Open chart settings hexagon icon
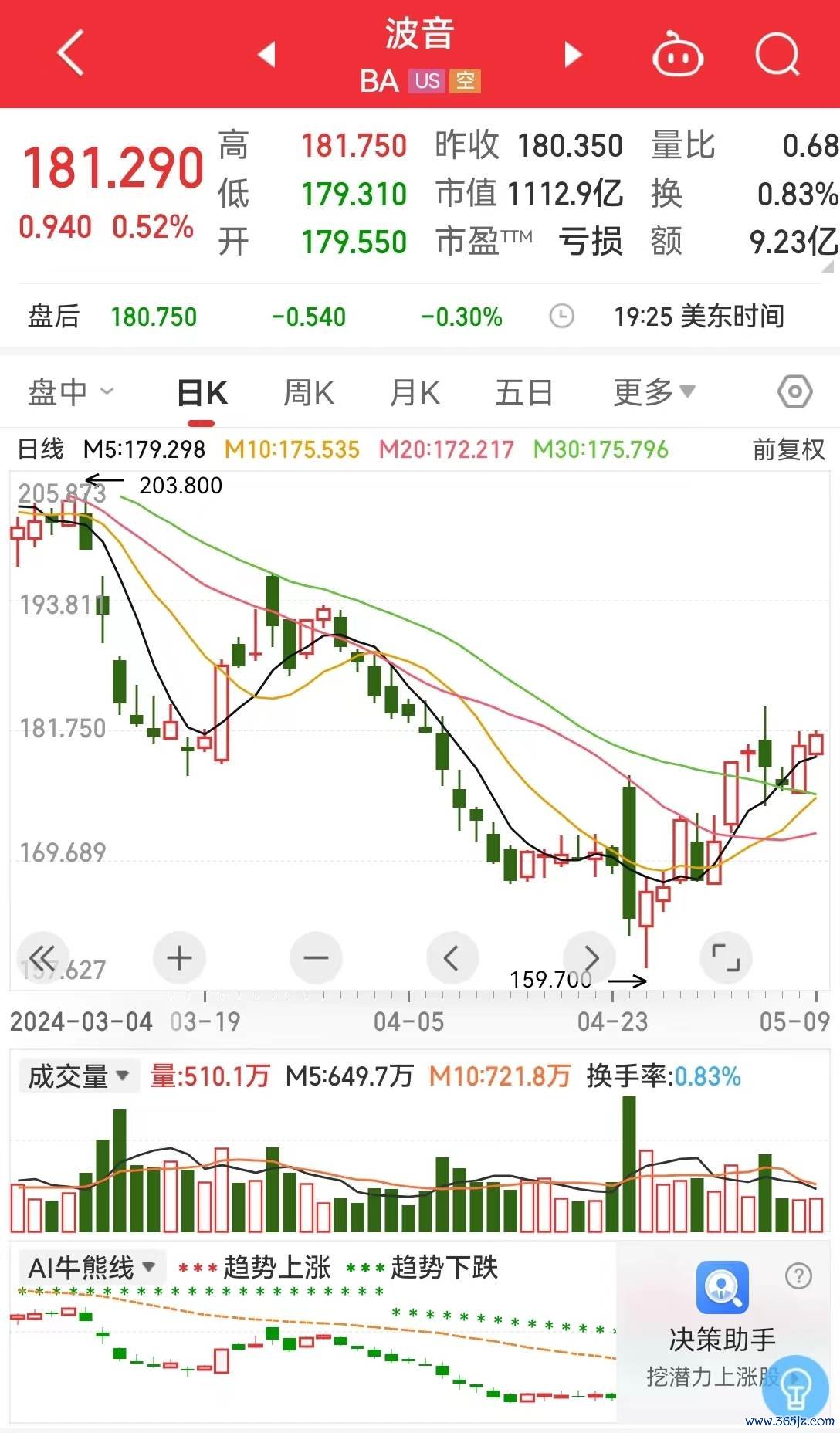The height and width of the screenshot is (1433, 840). tap(794, 392)
